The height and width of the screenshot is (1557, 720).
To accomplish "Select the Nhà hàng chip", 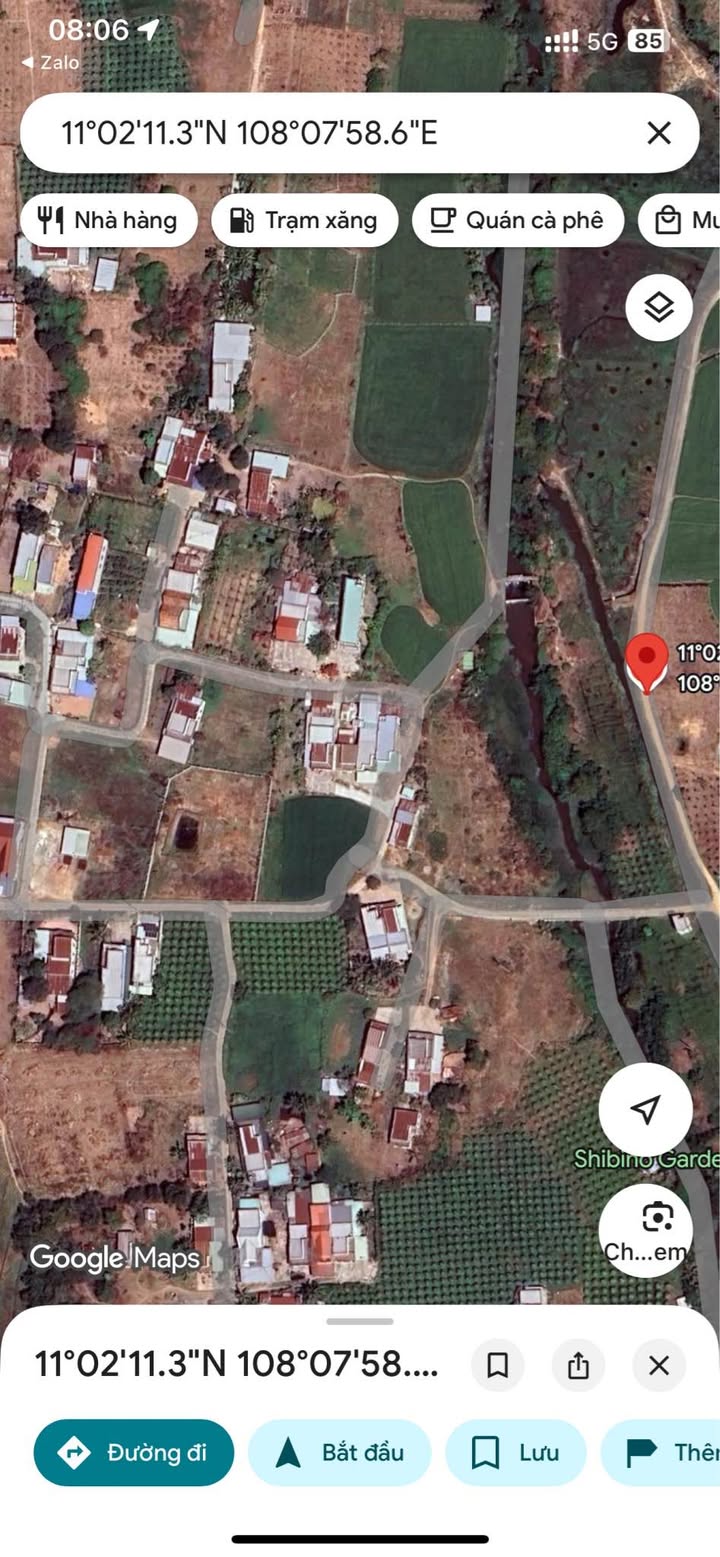I will tap(108, 221).
